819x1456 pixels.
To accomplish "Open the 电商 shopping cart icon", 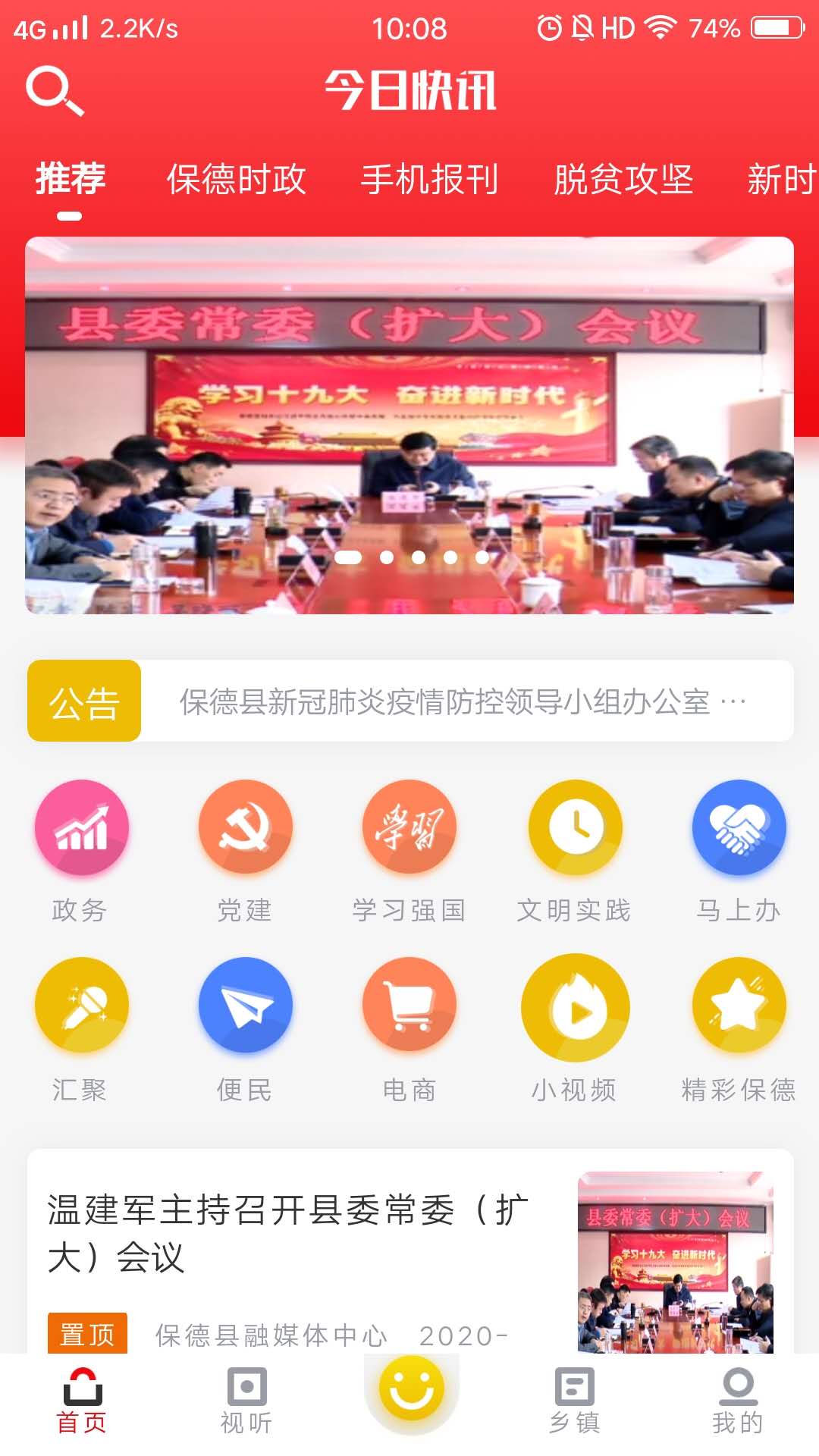I will [x=409, y=1005].
